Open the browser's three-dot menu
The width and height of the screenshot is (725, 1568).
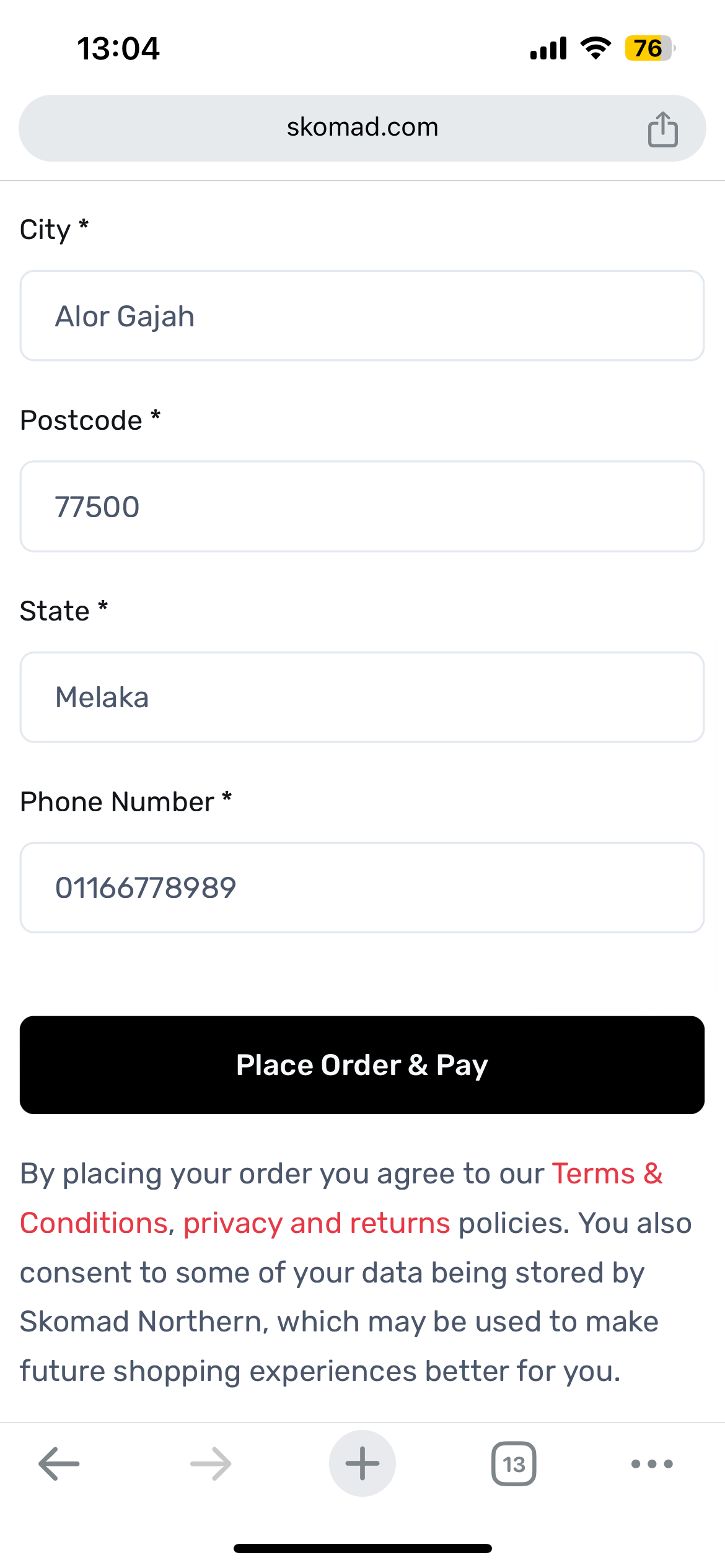(652, 1464)
